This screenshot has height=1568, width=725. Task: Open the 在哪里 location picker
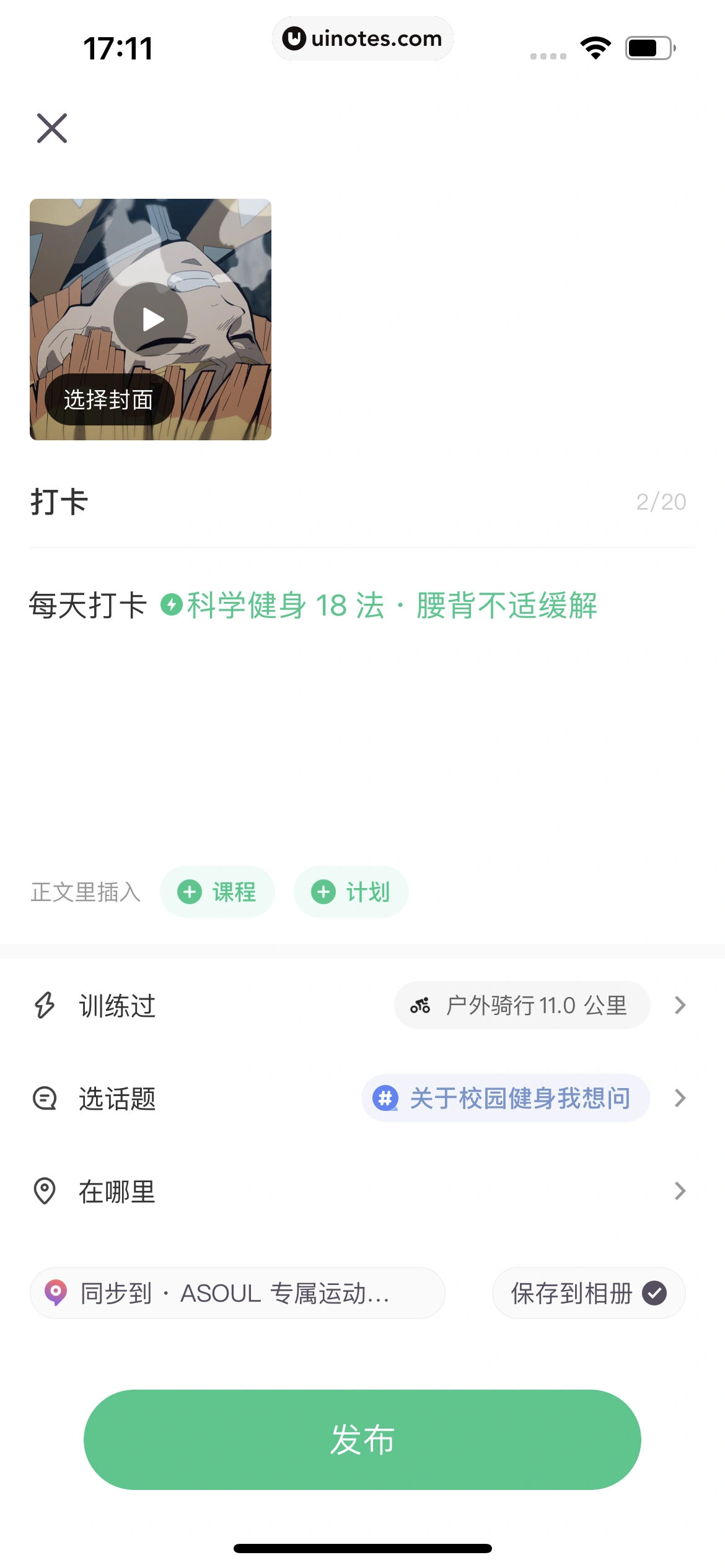680,1190
